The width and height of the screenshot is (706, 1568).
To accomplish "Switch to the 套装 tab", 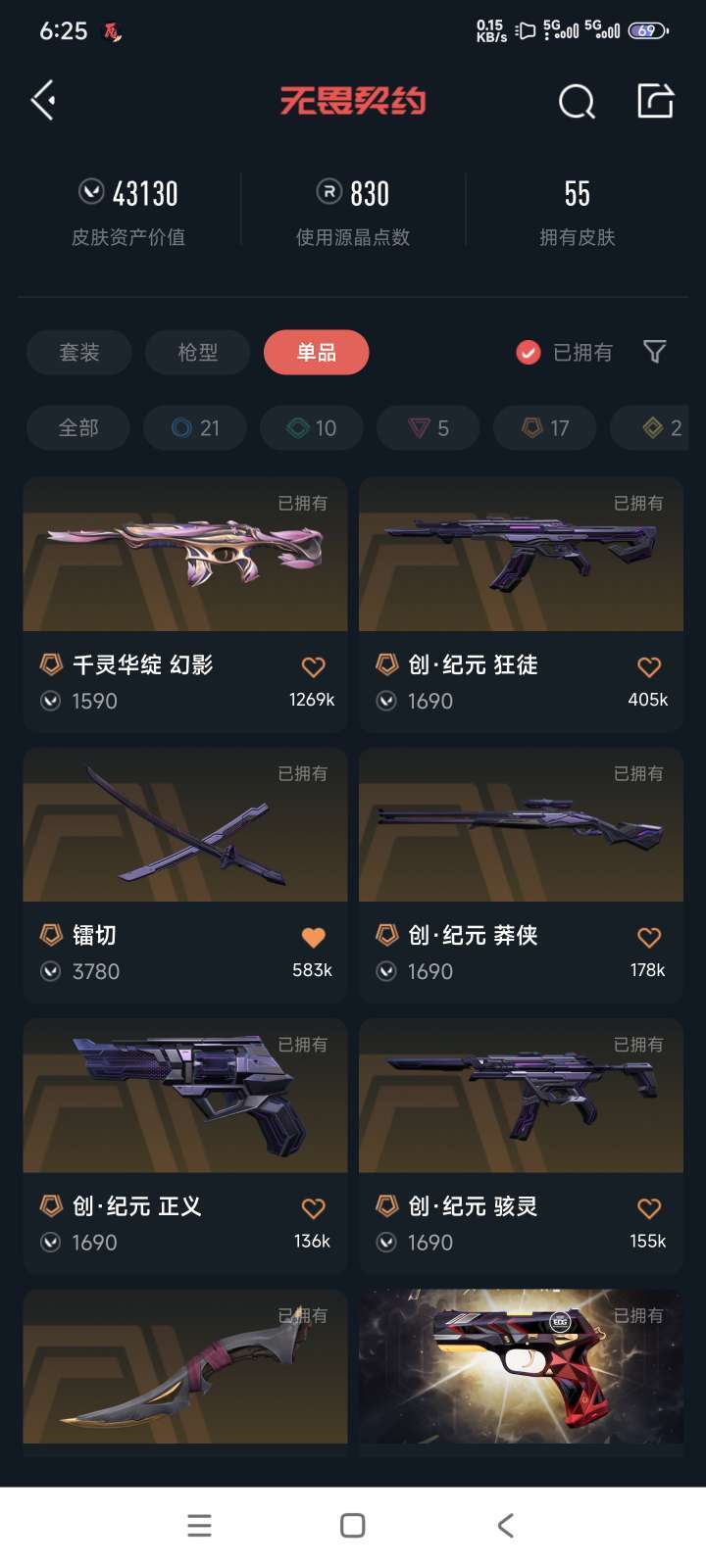I will pyautogui.click(x=79, y=353).
